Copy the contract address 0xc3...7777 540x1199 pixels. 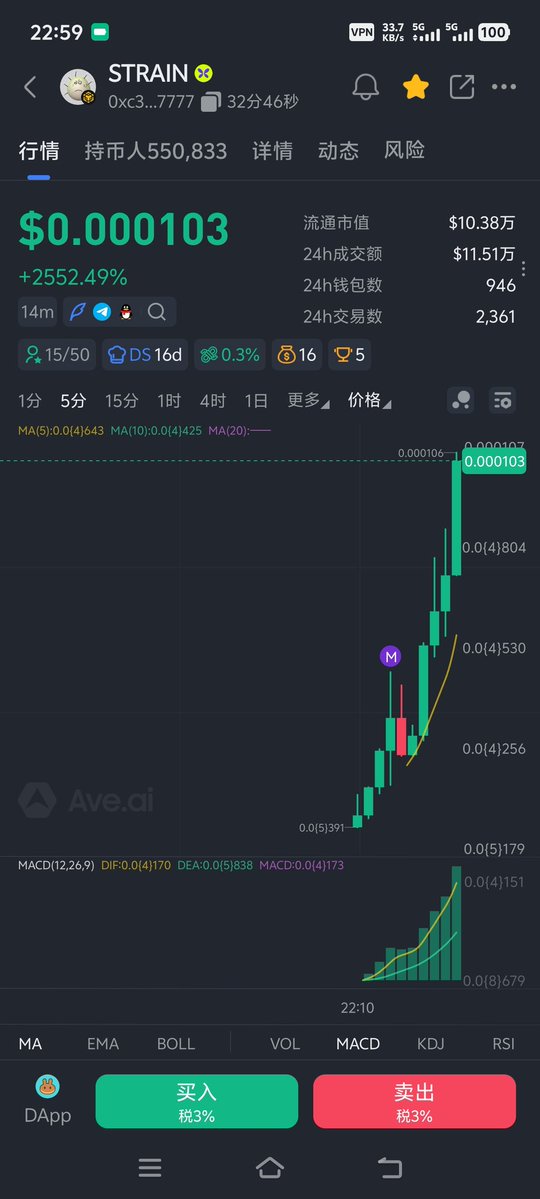211,102
